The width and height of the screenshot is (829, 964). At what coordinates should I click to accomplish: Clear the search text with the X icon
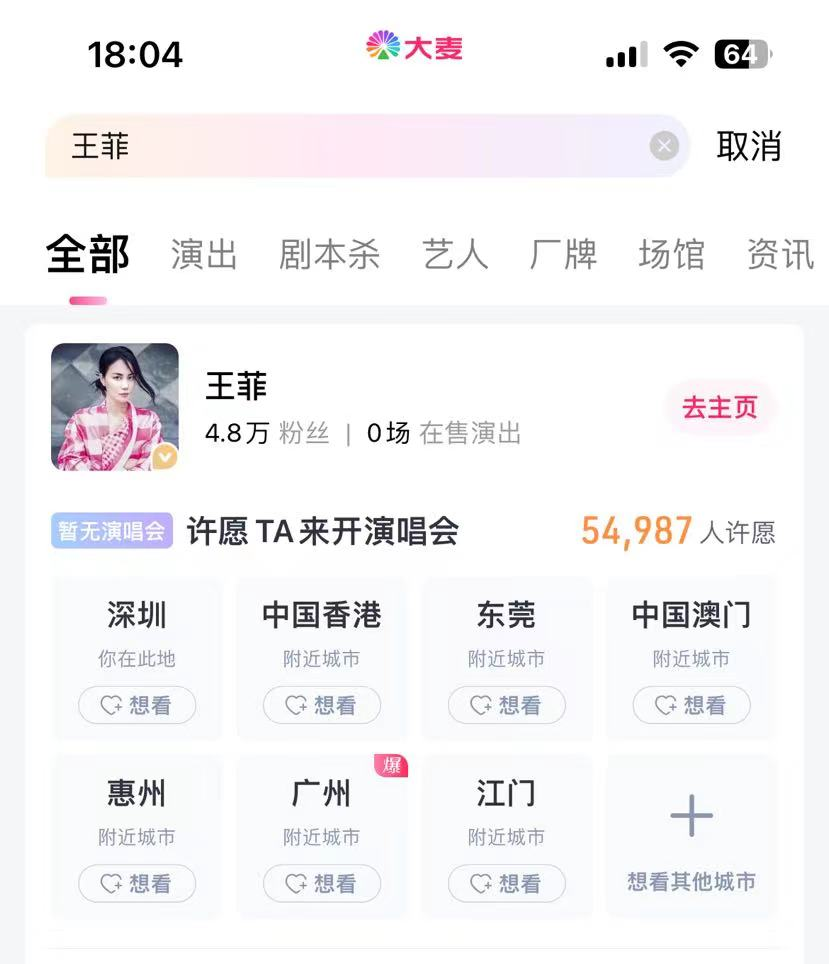[x=664, y=147]
